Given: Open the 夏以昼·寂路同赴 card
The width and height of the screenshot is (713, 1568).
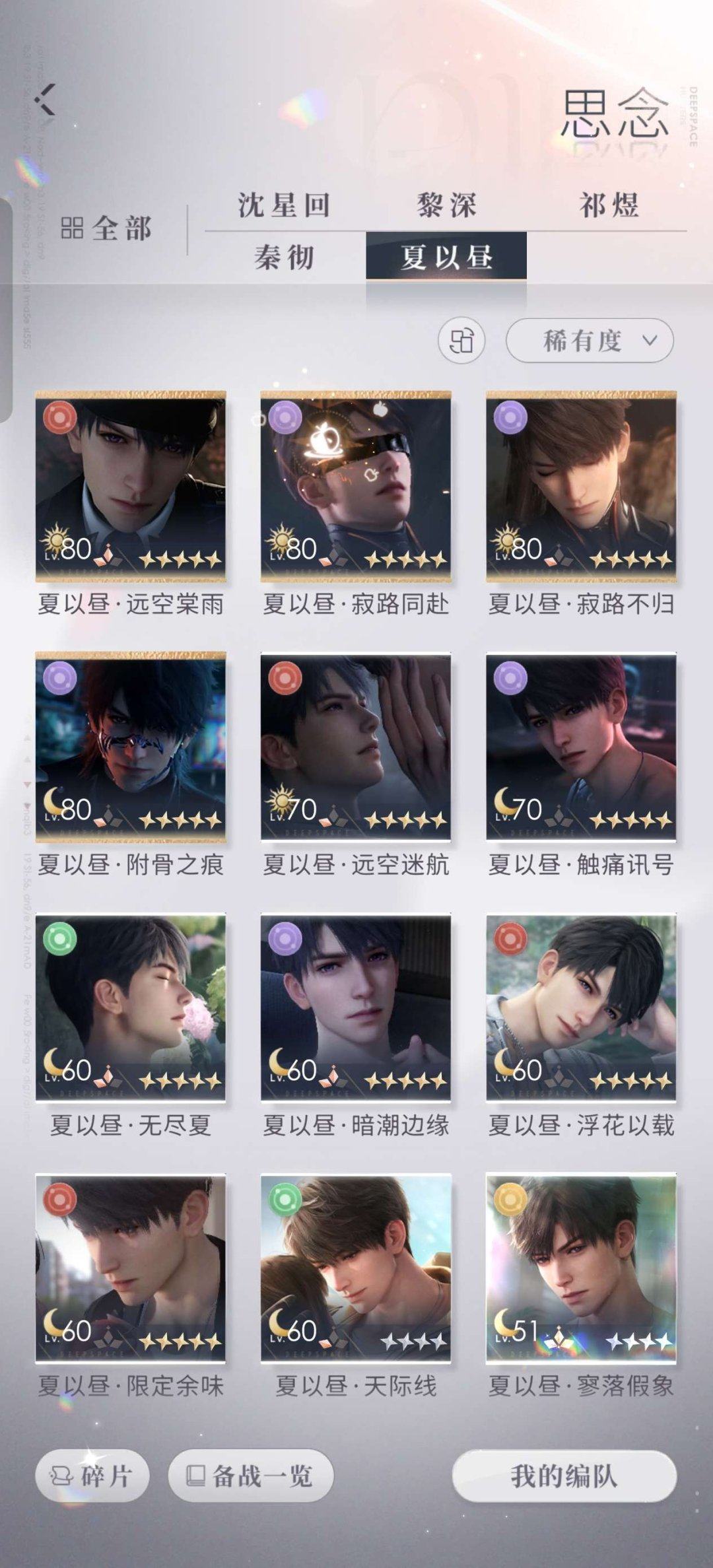Looking at the screenshot, I should pos(356,487).
